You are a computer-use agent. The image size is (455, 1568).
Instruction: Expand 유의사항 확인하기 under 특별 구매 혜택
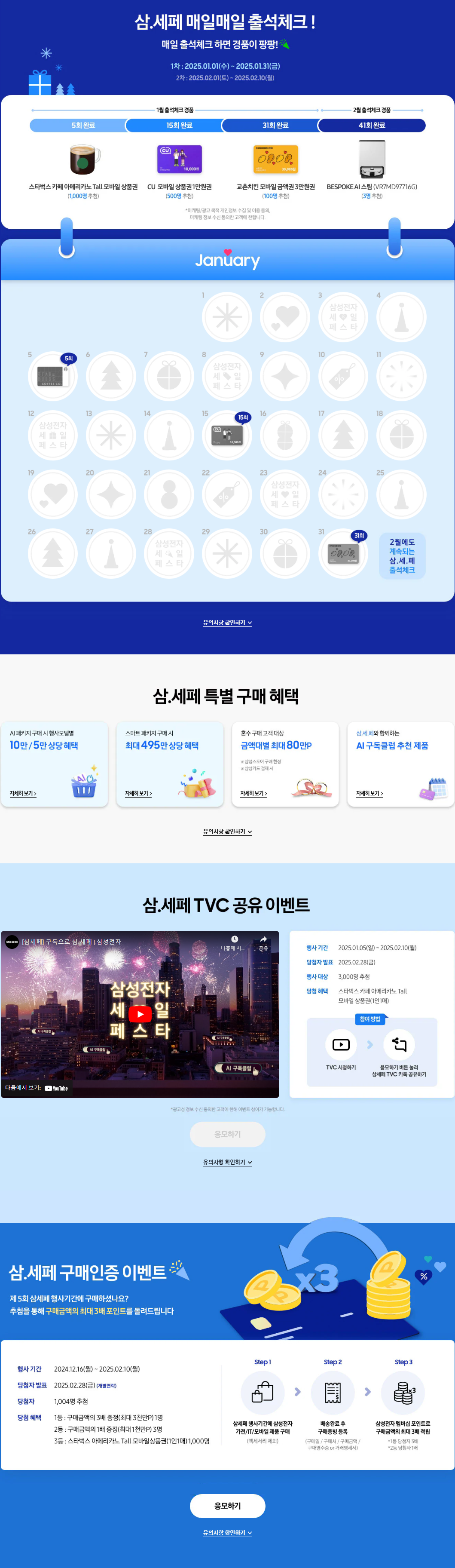(x=227, y=832)
